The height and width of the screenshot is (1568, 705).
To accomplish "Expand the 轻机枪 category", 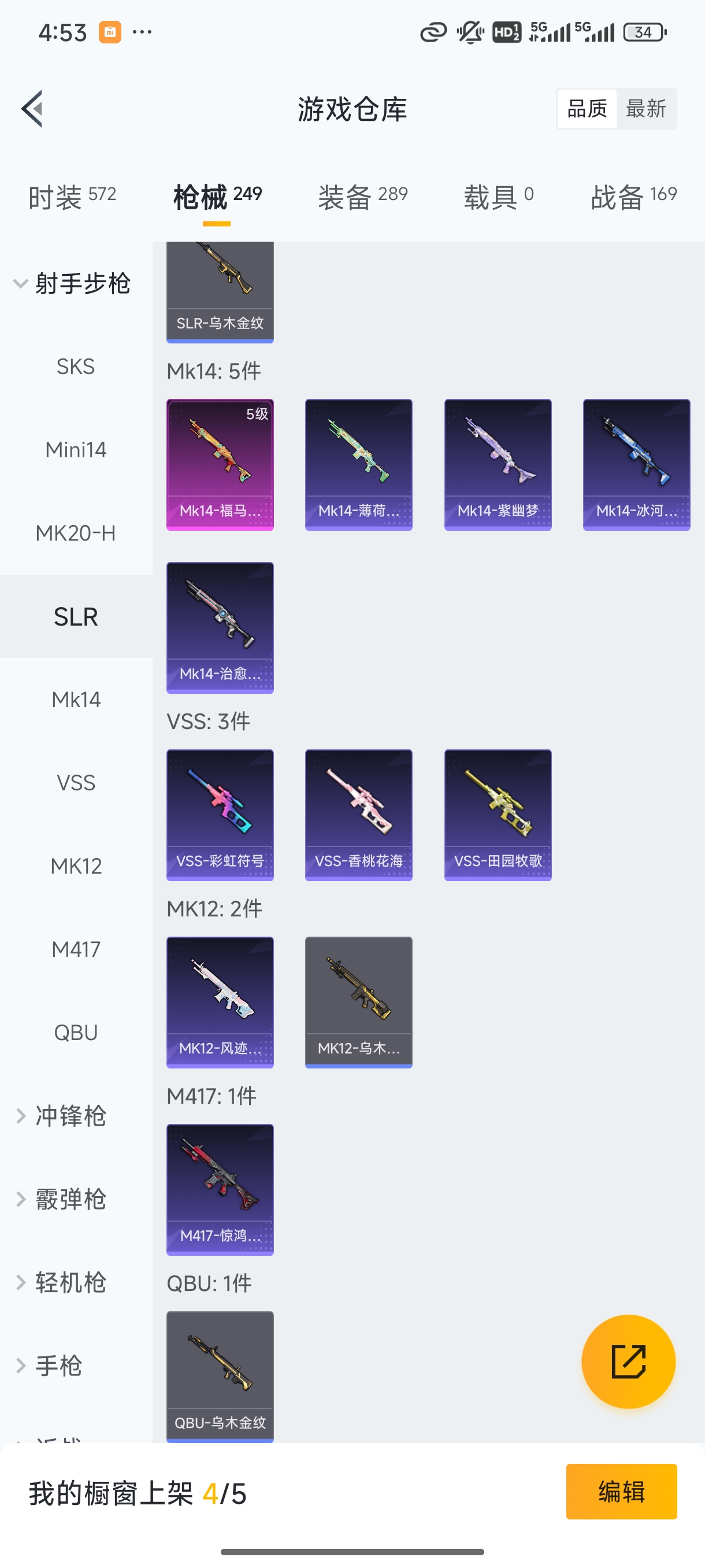I will click(70, 1282).
